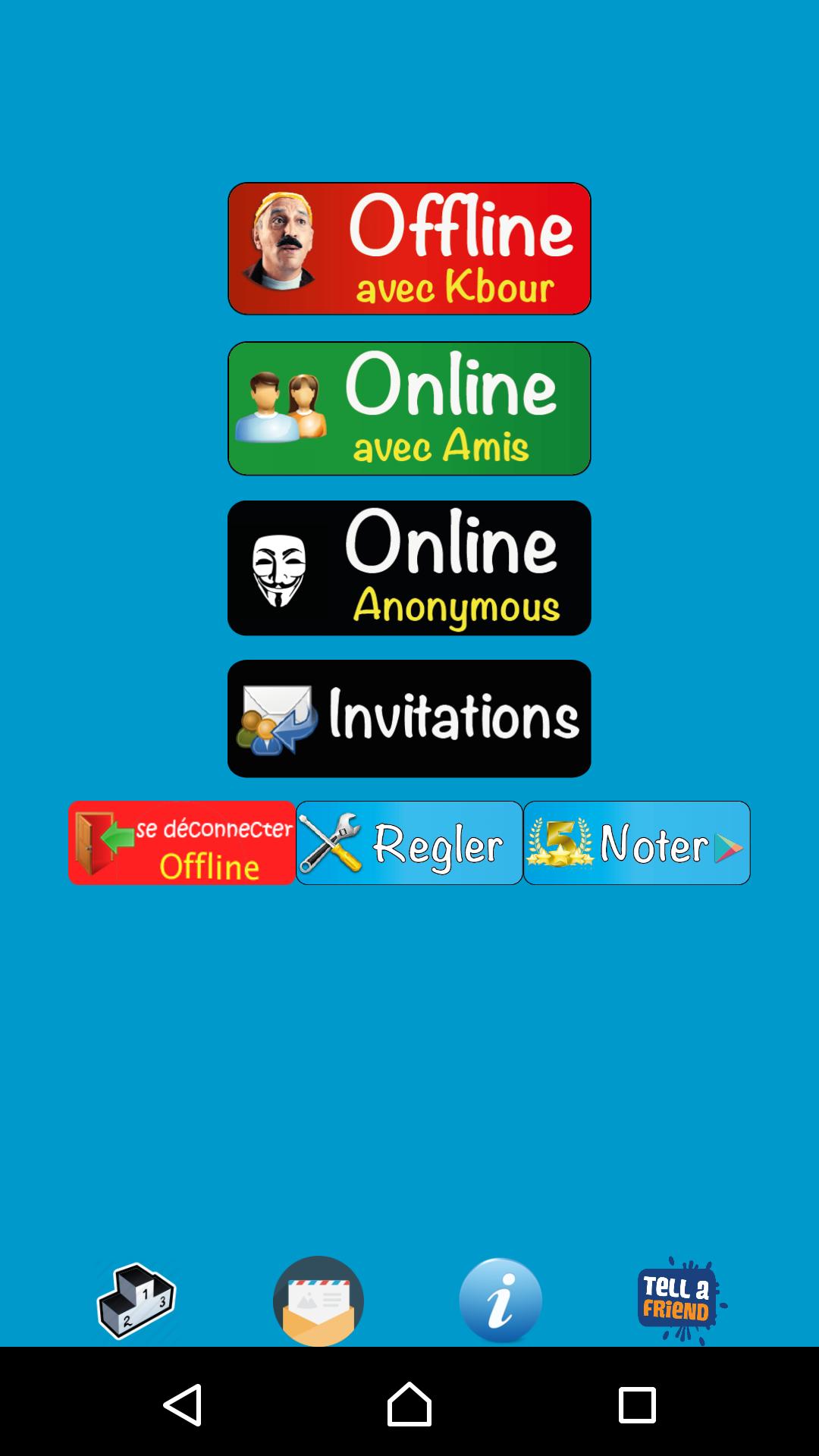Screen dimensions: 819x1456
Task: Start Offline avec Kbour mode
Action: coord(409,248)
